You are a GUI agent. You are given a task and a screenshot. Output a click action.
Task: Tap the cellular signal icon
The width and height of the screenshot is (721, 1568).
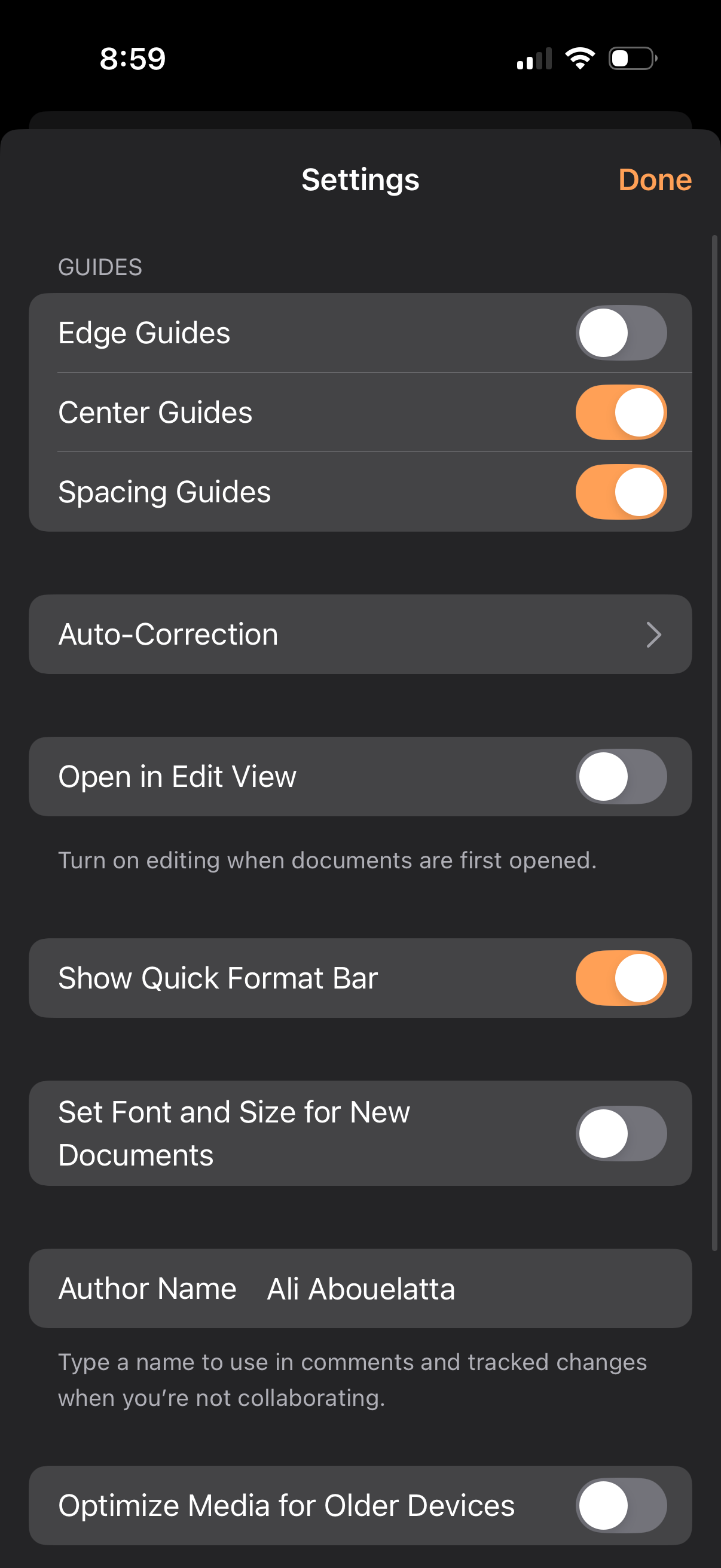534,58
